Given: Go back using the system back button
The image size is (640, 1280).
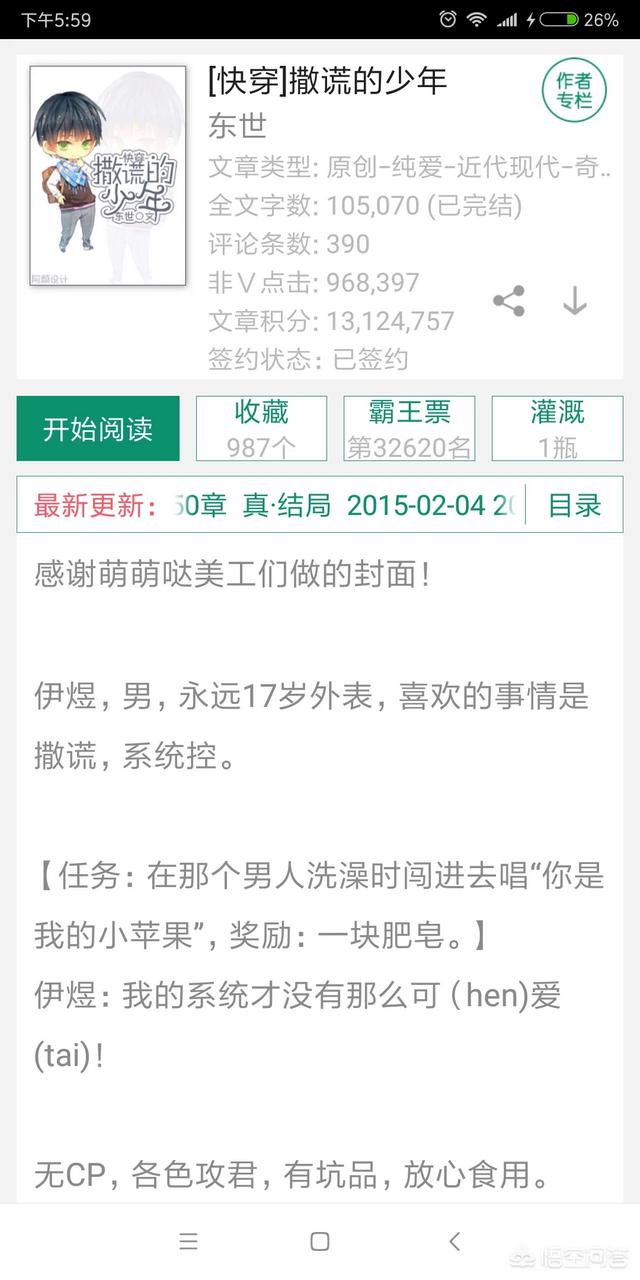Looking at the screenshot, I should click(x=454, y=1241).
